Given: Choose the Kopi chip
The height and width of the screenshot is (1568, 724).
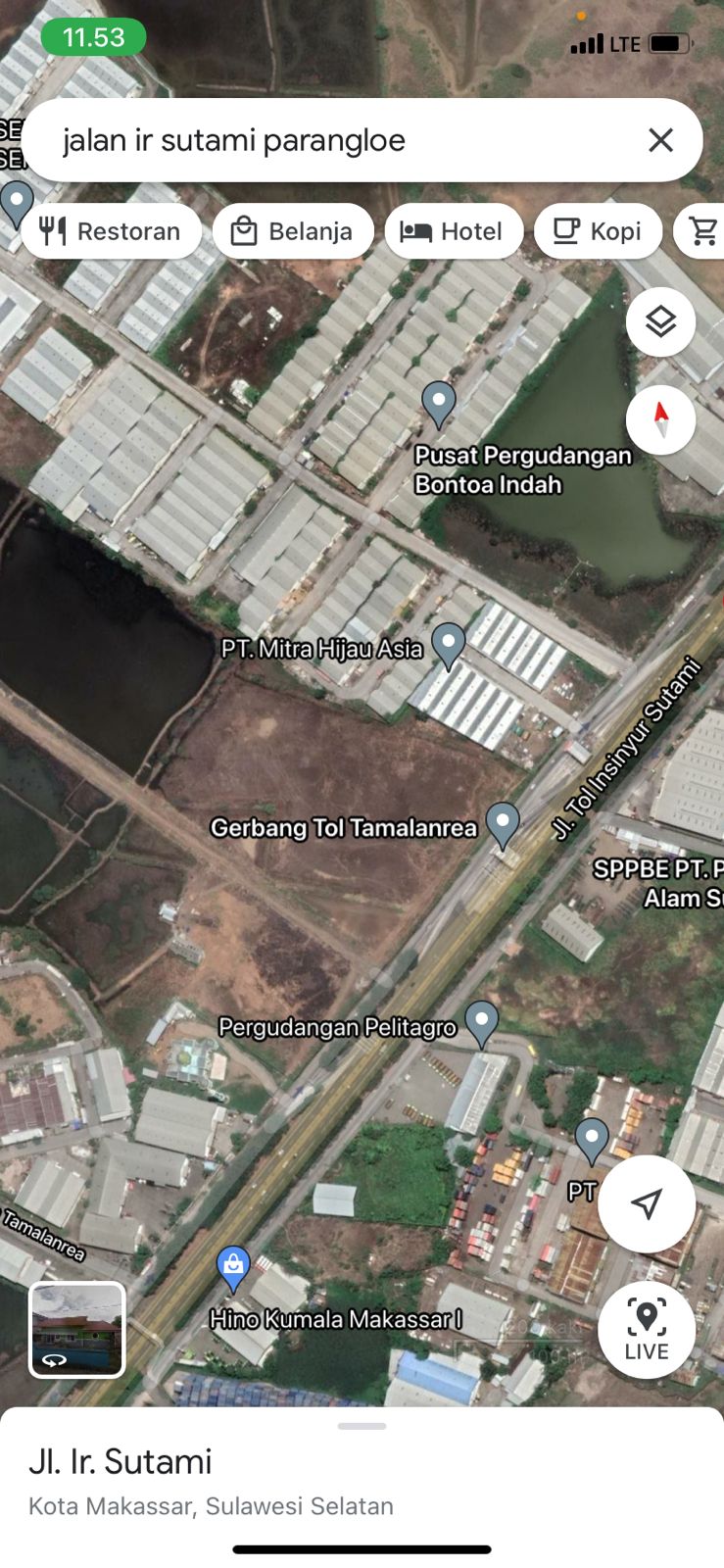Looking at the screenshot, I should point(598,231).
